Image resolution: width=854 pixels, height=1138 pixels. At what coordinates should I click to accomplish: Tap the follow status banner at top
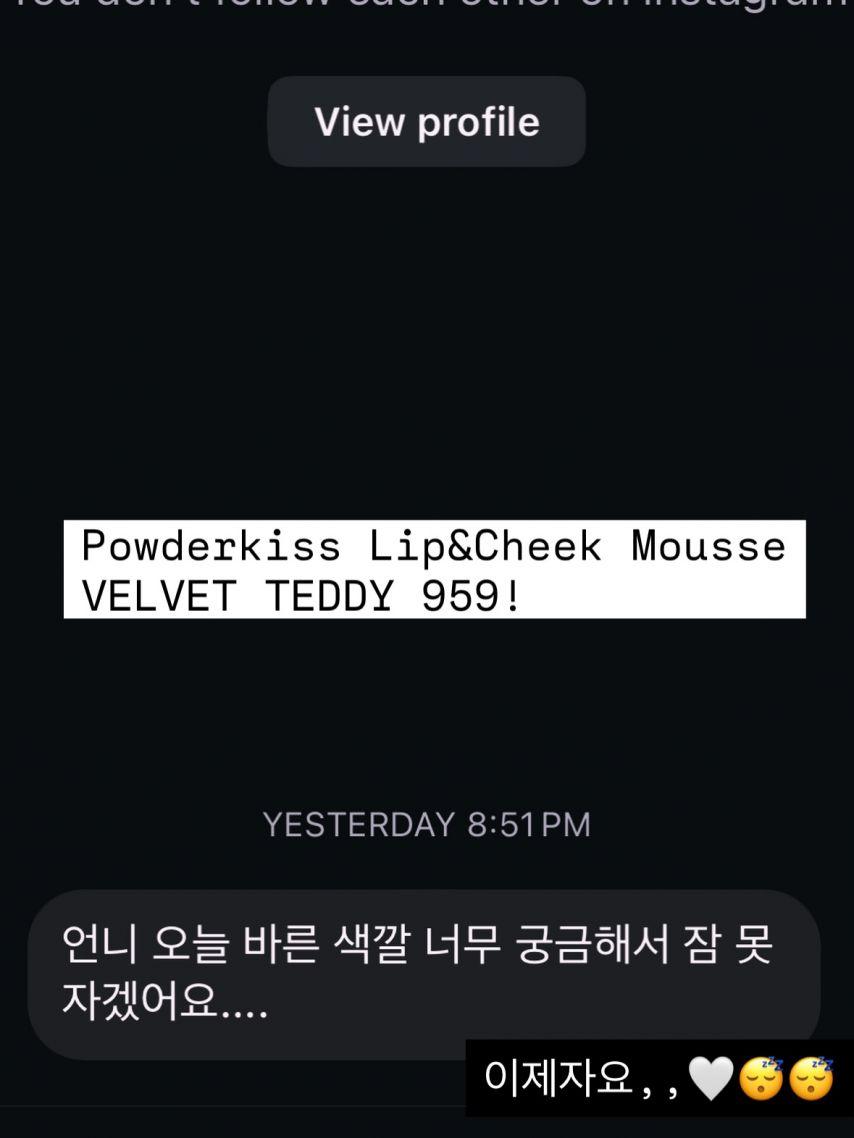pos(426,10)
